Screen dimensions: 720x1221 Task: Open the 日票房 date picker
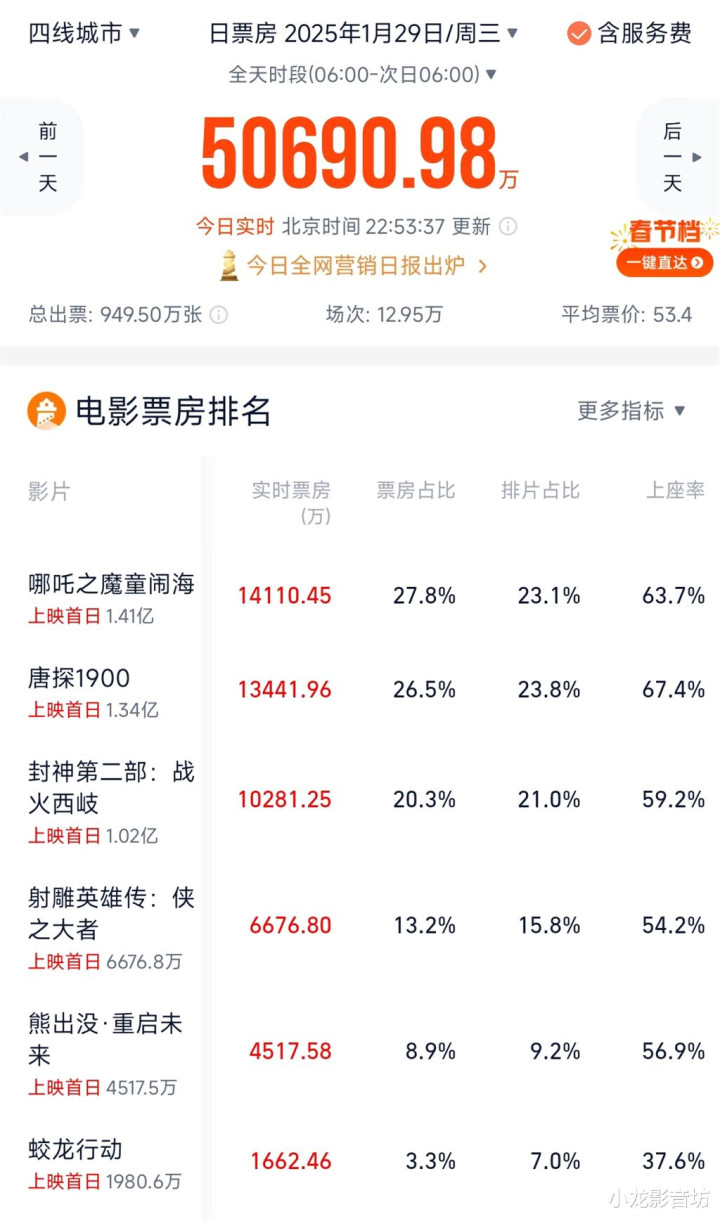click(364, 33)
